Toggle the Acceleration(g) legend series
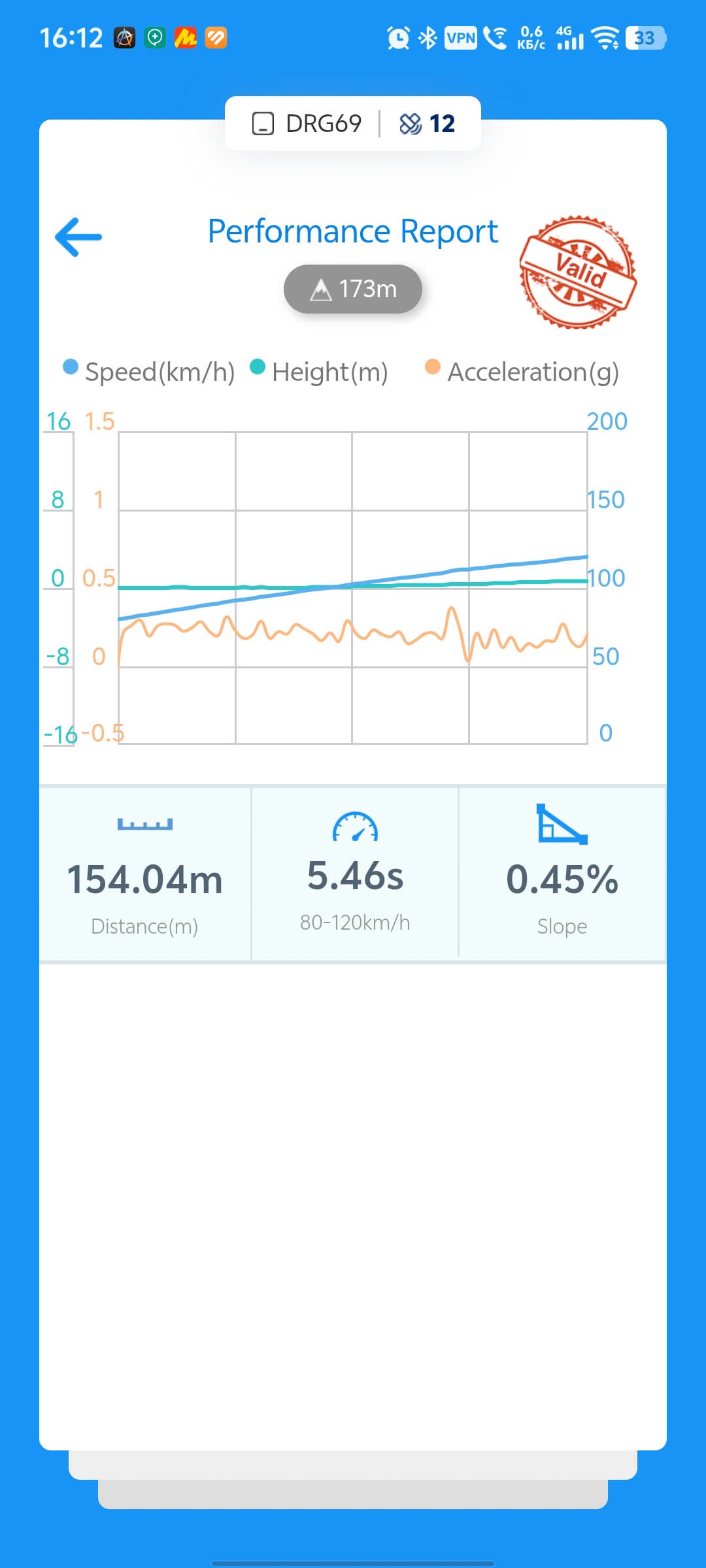706x1568 pixels. 522,371
